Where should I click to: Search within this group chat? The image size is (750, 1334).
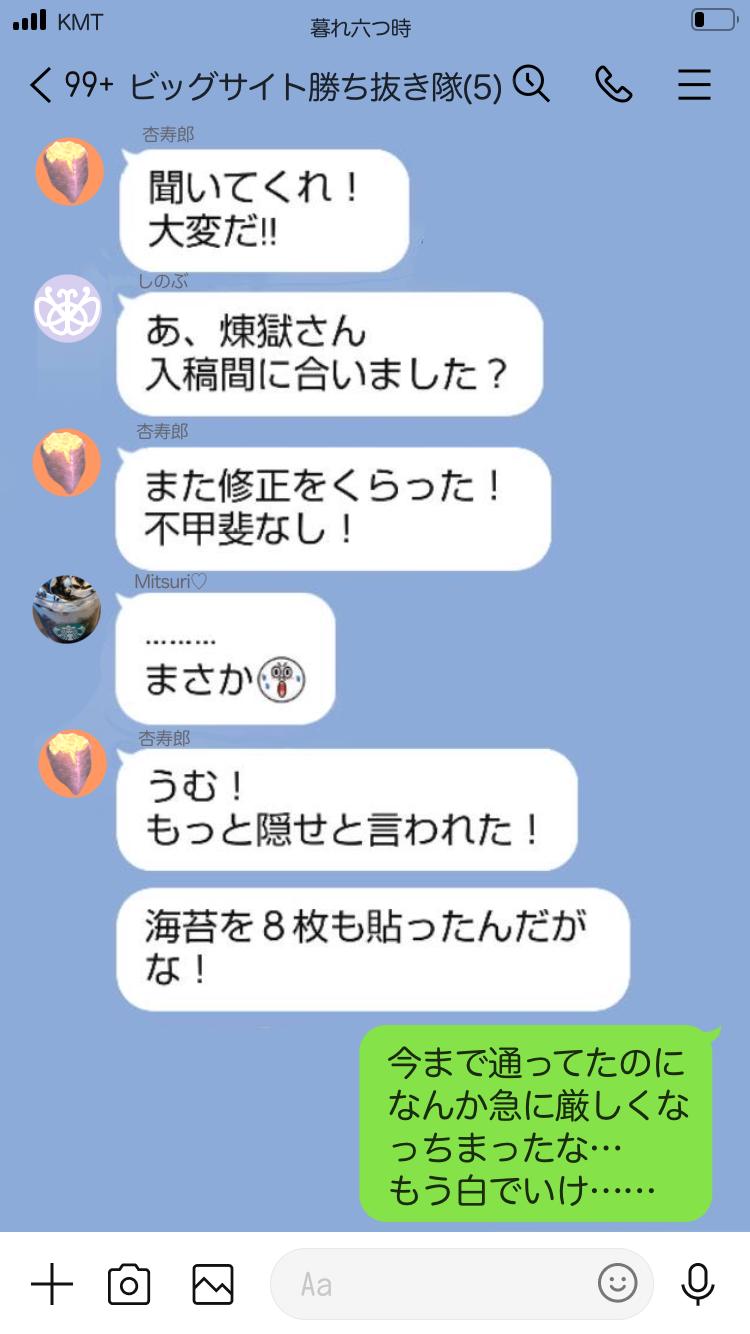coord(531,85)
